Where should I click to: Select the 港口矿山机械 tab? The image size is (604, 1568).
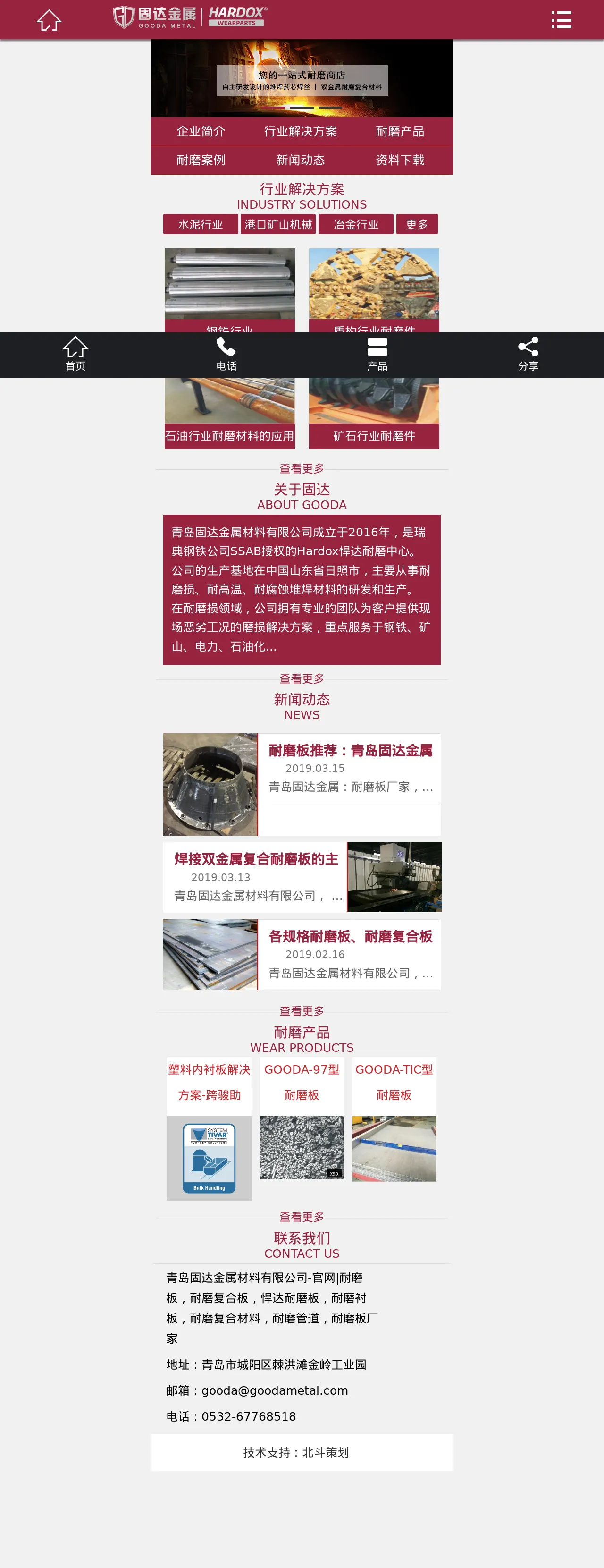[278, 225]
